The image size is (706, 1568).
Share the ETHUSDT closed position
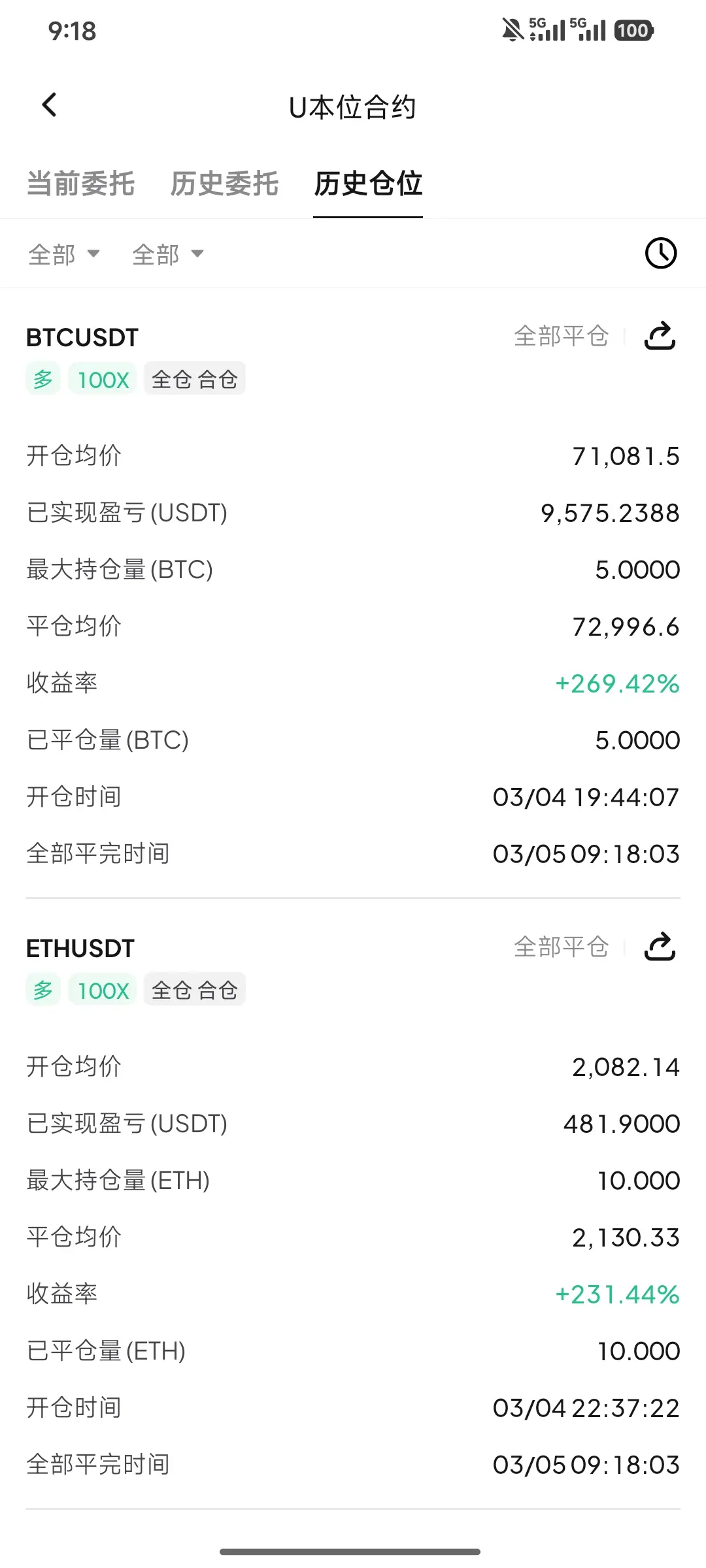(x=660, y=947)
